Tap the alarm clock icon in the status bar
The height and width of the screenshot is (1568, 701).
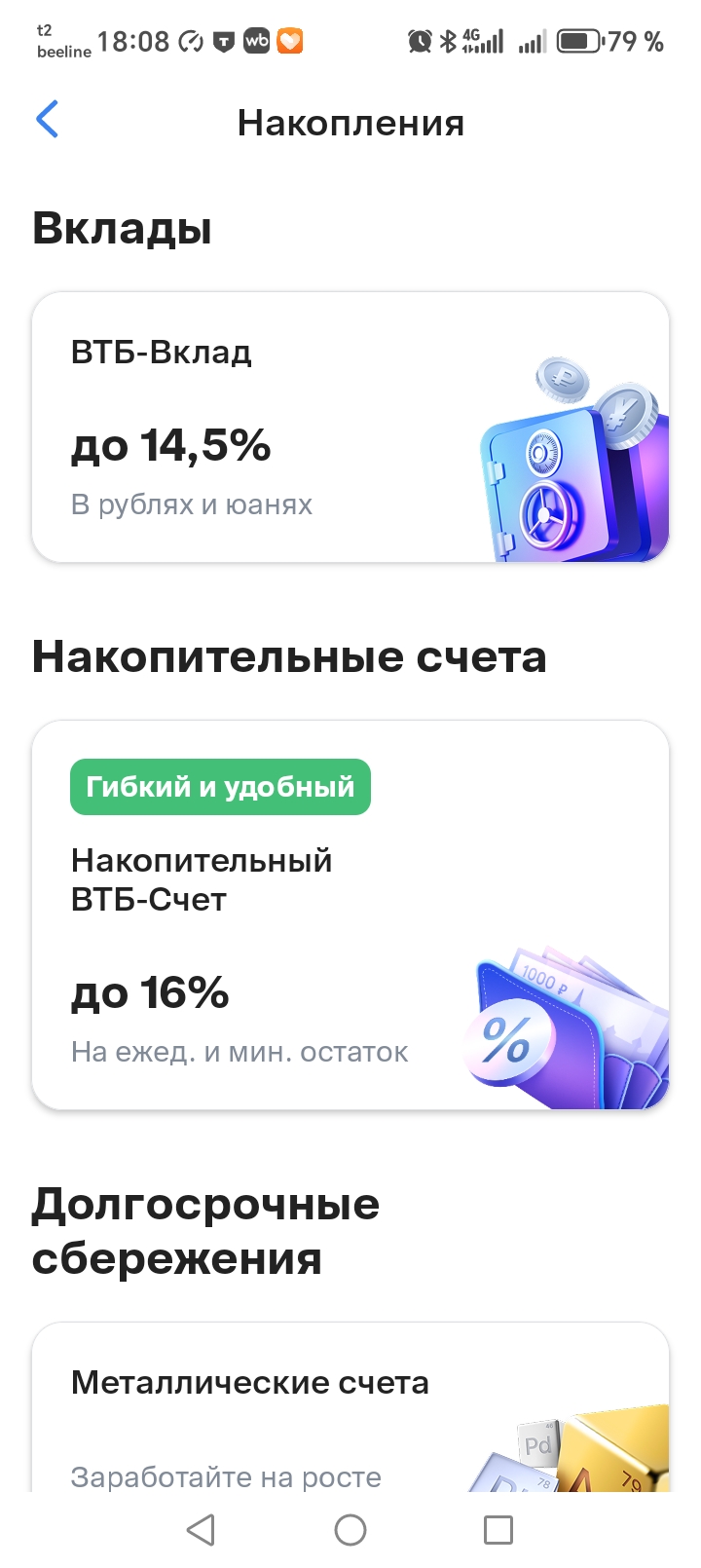(417, 41)
